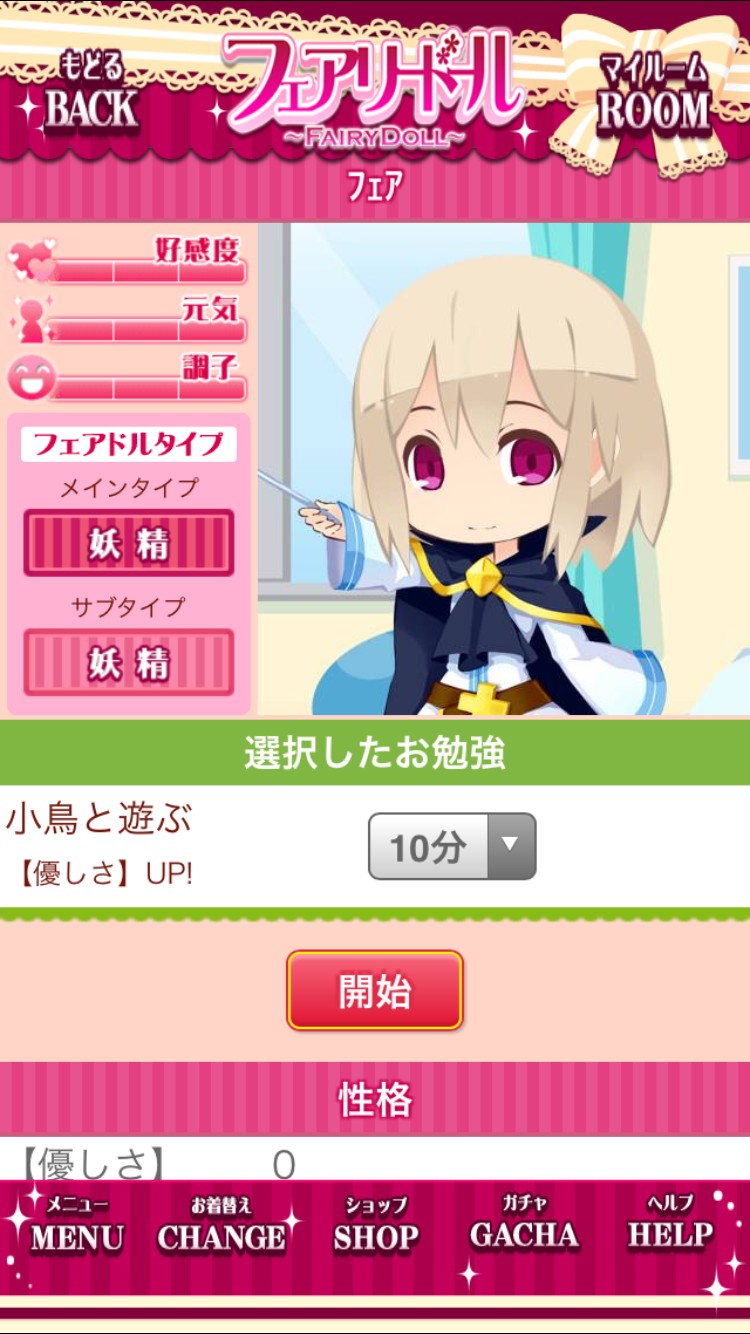Open the MENU tab
This screenshot has width=750, height=1334.
[77, 1226]
